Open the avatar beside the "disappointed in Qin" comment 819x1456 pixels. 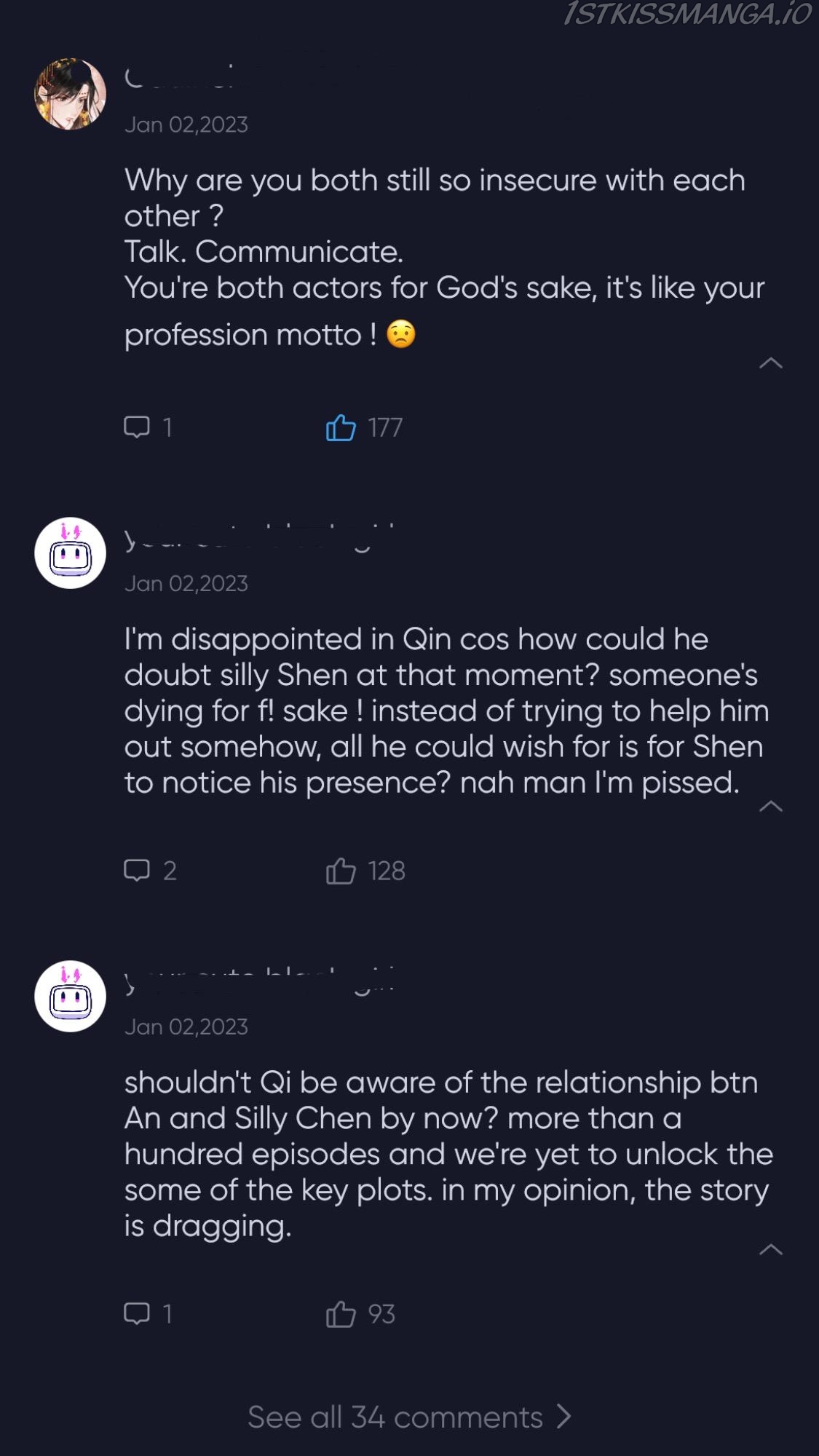pos(71,553)
